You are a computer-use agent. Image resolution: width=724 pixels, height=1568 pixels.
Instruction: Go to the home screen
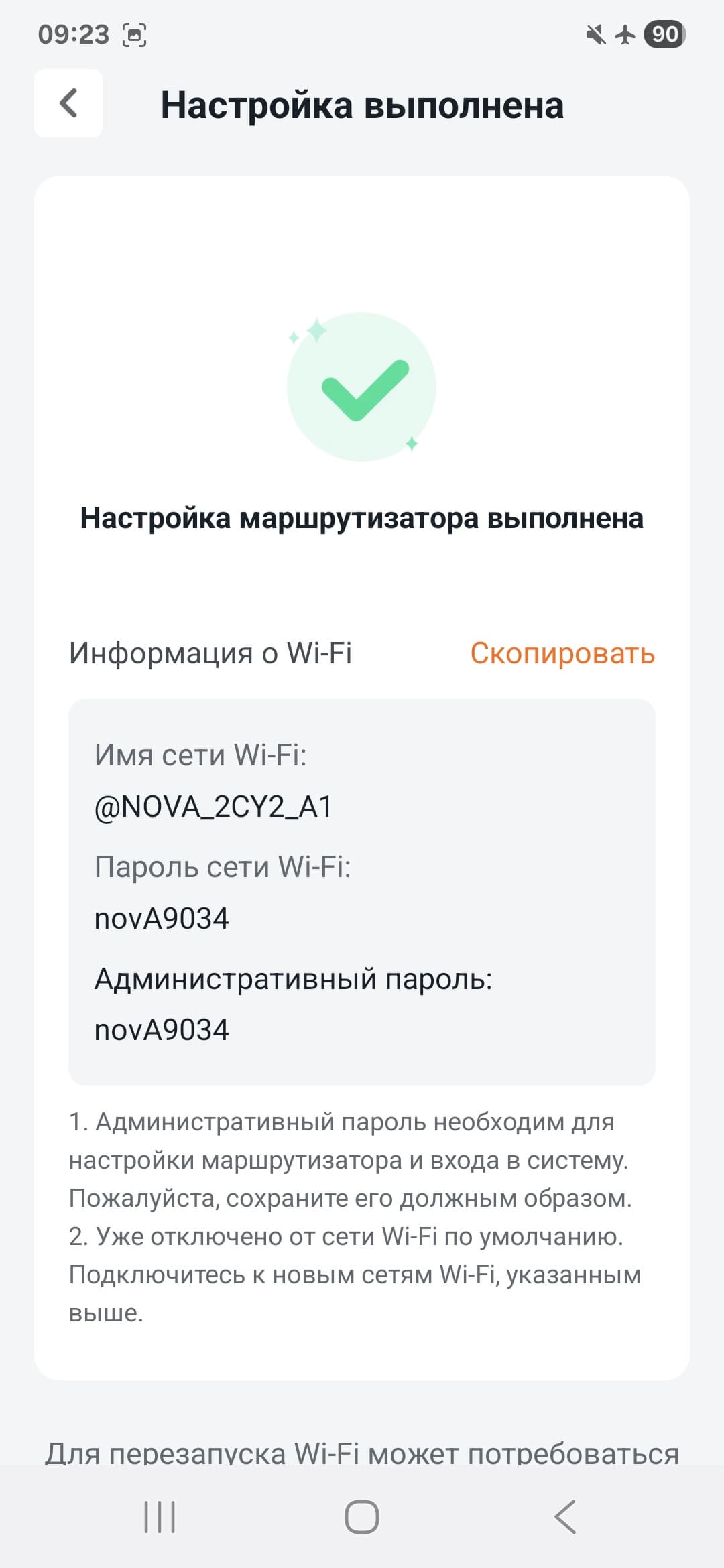point(362,1516)
